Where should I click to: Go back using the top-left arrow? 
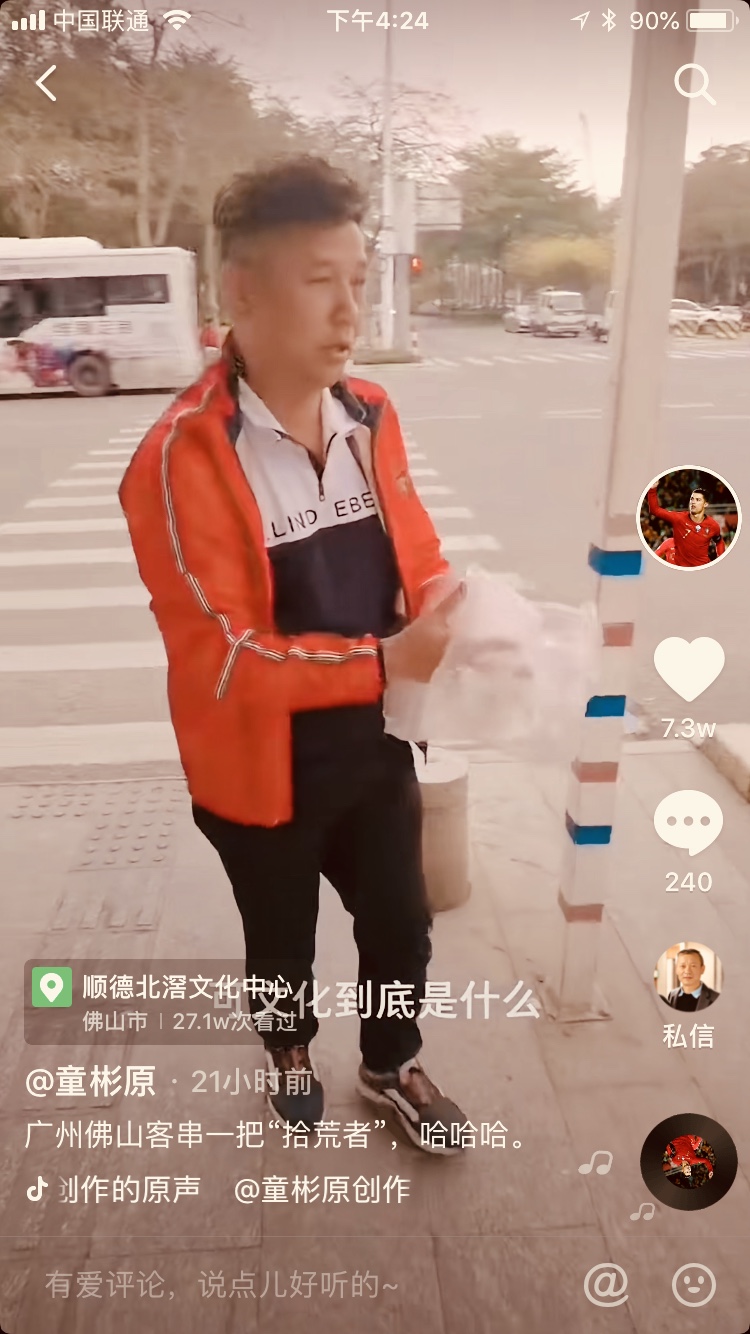point(46,83)
